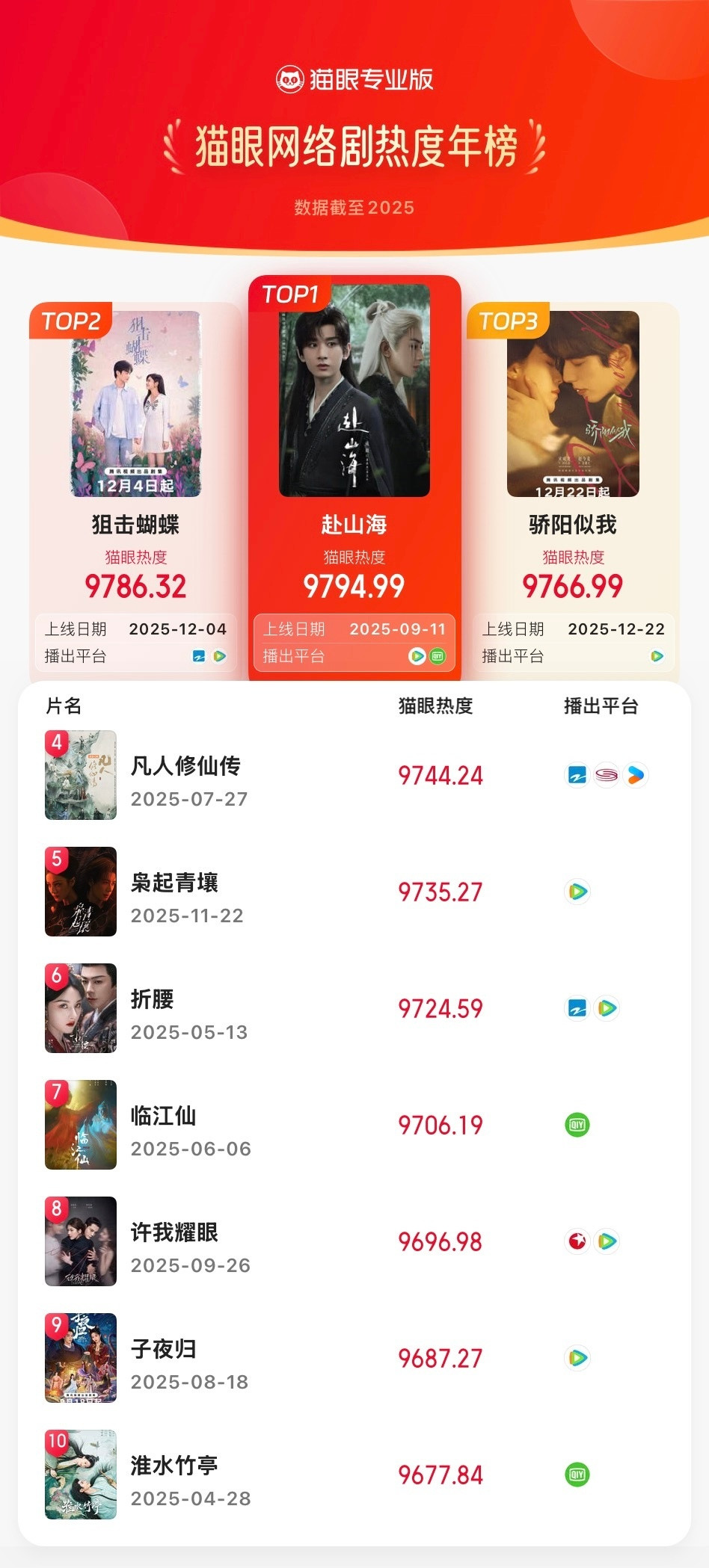Open the Tencent Video icon beside 枭起青壤

(577, 891)
